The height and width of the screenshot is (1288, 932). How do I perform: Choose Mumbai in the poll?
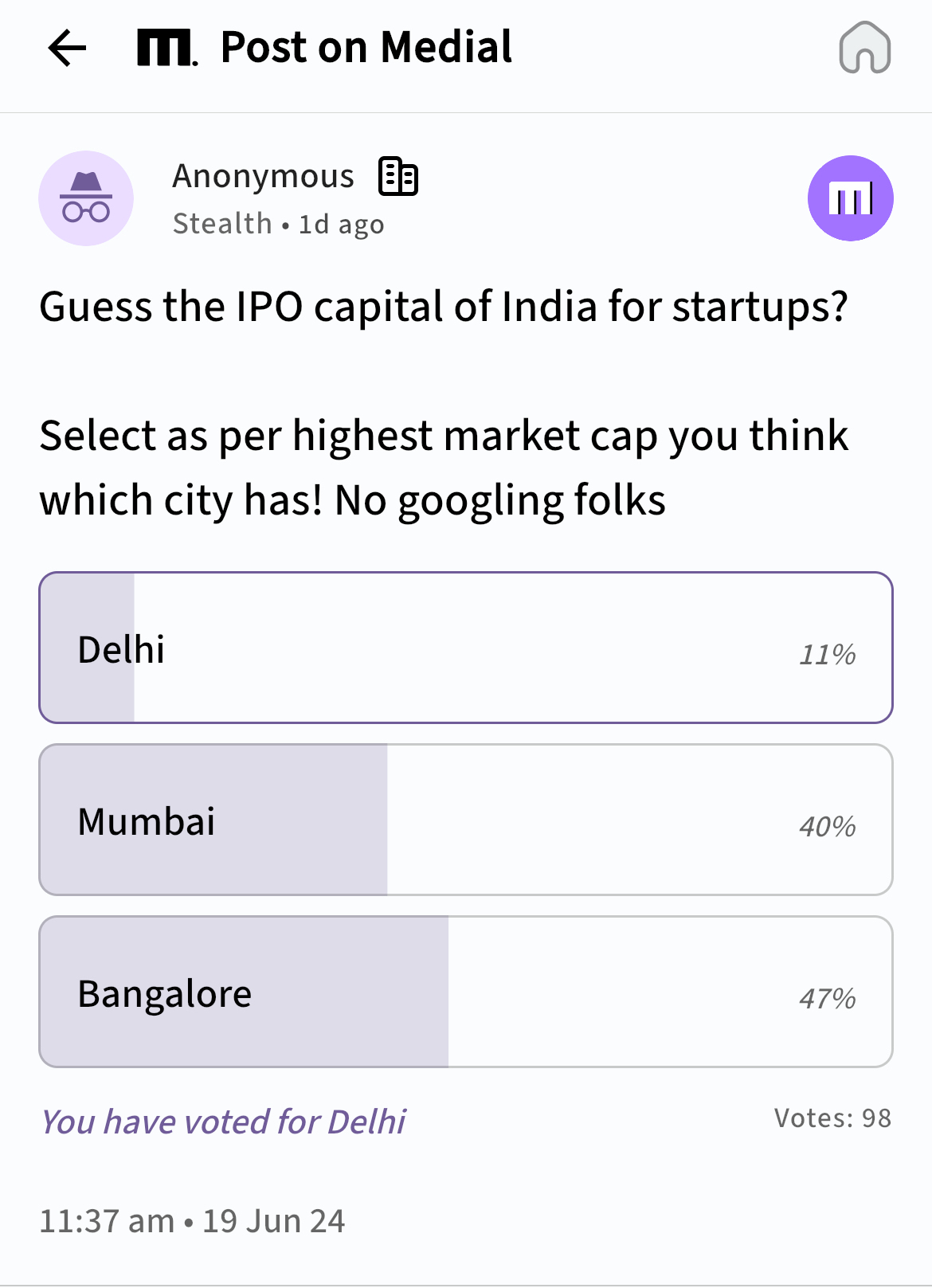pyautogui.click(x=465, y=820)
